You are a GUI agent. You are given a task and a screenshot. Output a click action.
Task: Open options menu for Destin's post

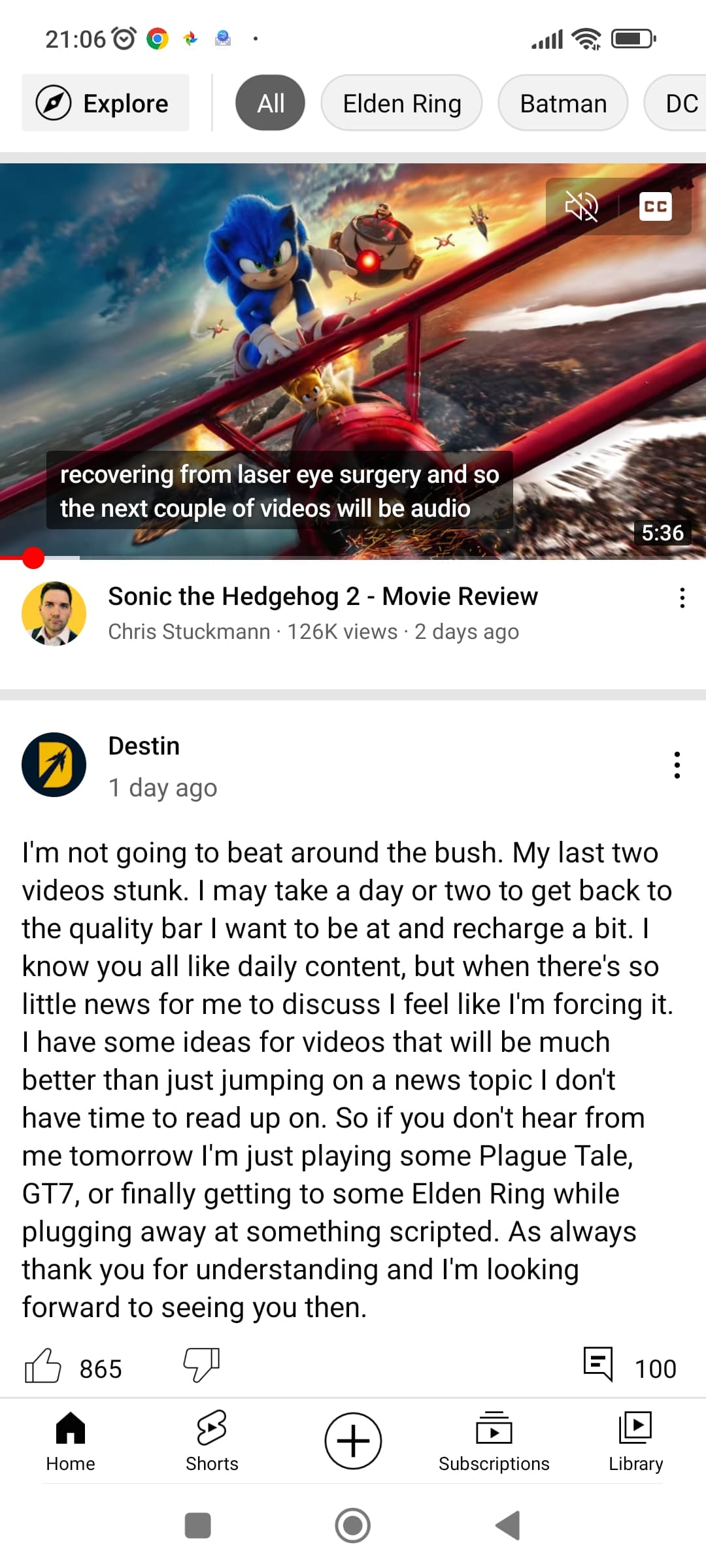click(677, 764)
